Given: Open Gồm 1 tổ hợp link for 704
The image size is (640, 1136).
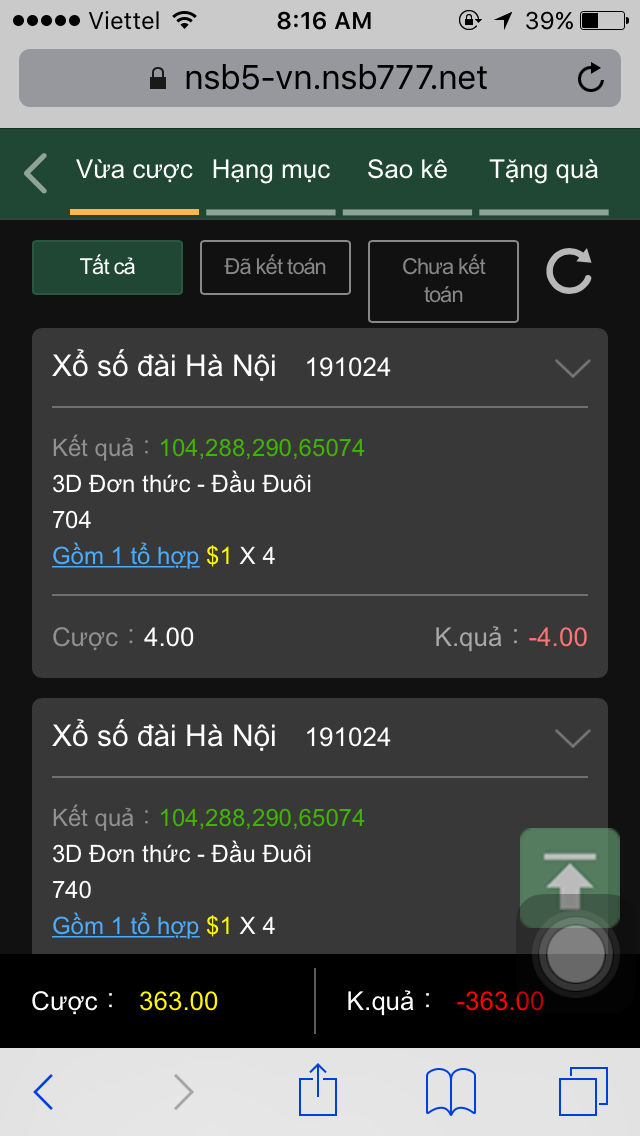Looking at the screenshot, I should (x=126, y=556).
